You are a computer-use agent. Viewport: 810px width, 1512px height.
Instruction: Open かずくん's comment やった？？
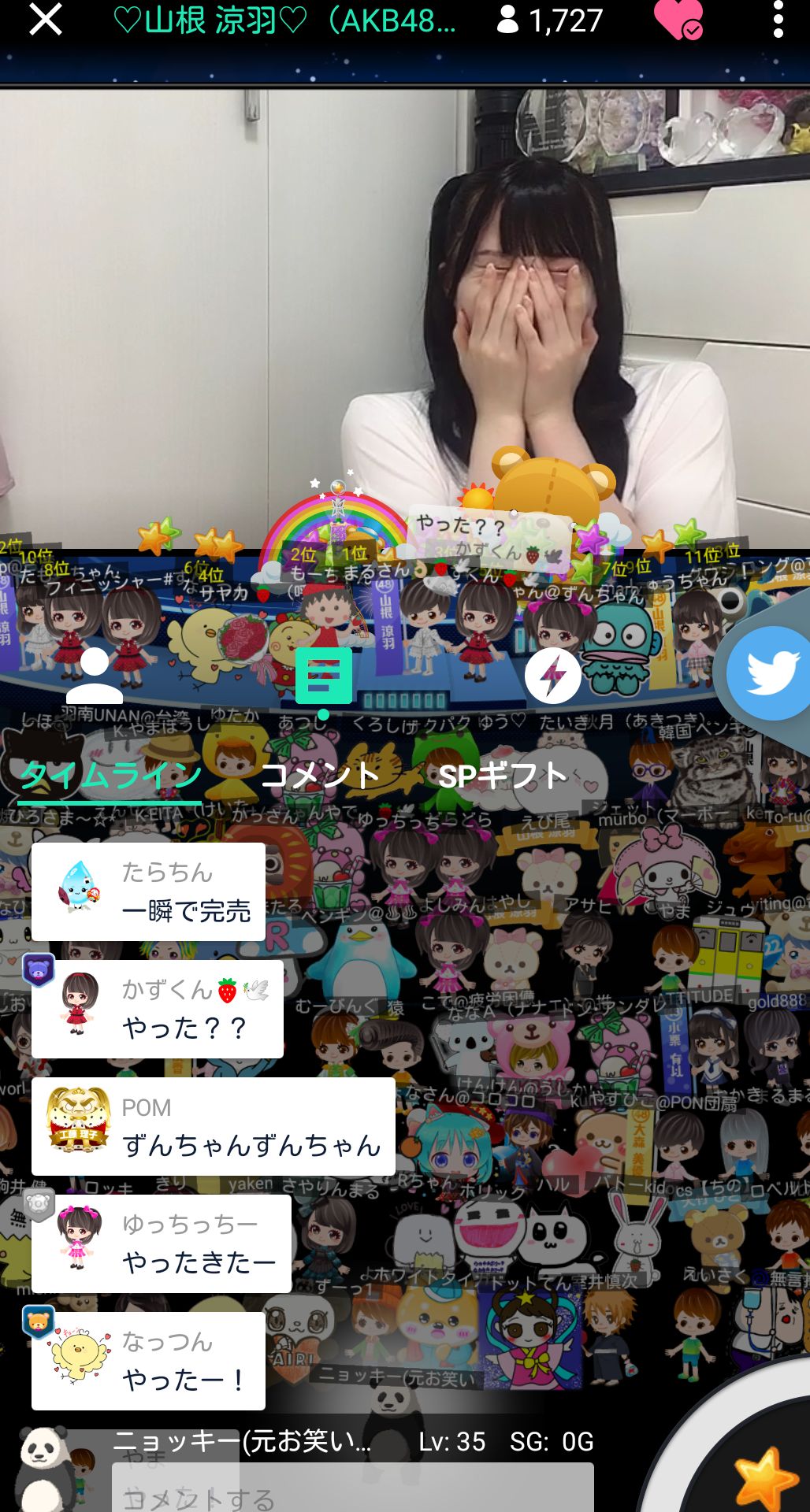[158, 1009]
